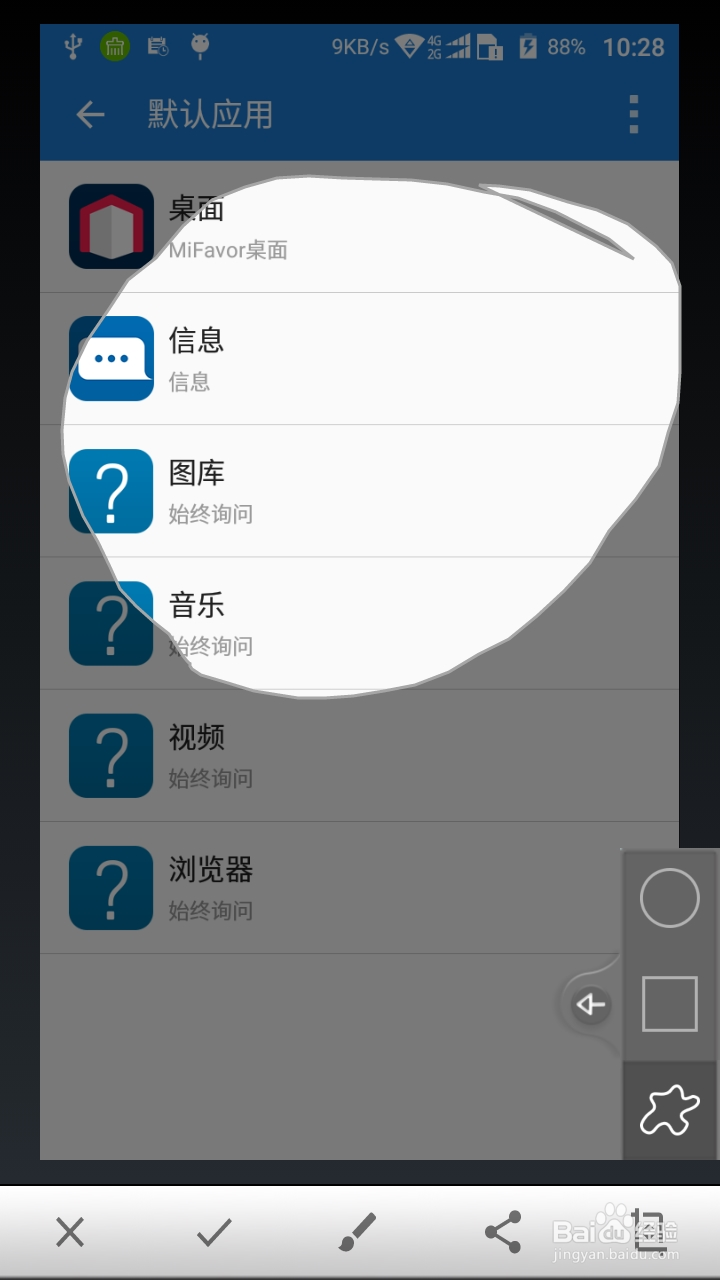Image resolution: width=720 pixels, height=1280 pixels.
Task: Collapse the shape tool panel via arrow tab
Action: click(589, 1004)
